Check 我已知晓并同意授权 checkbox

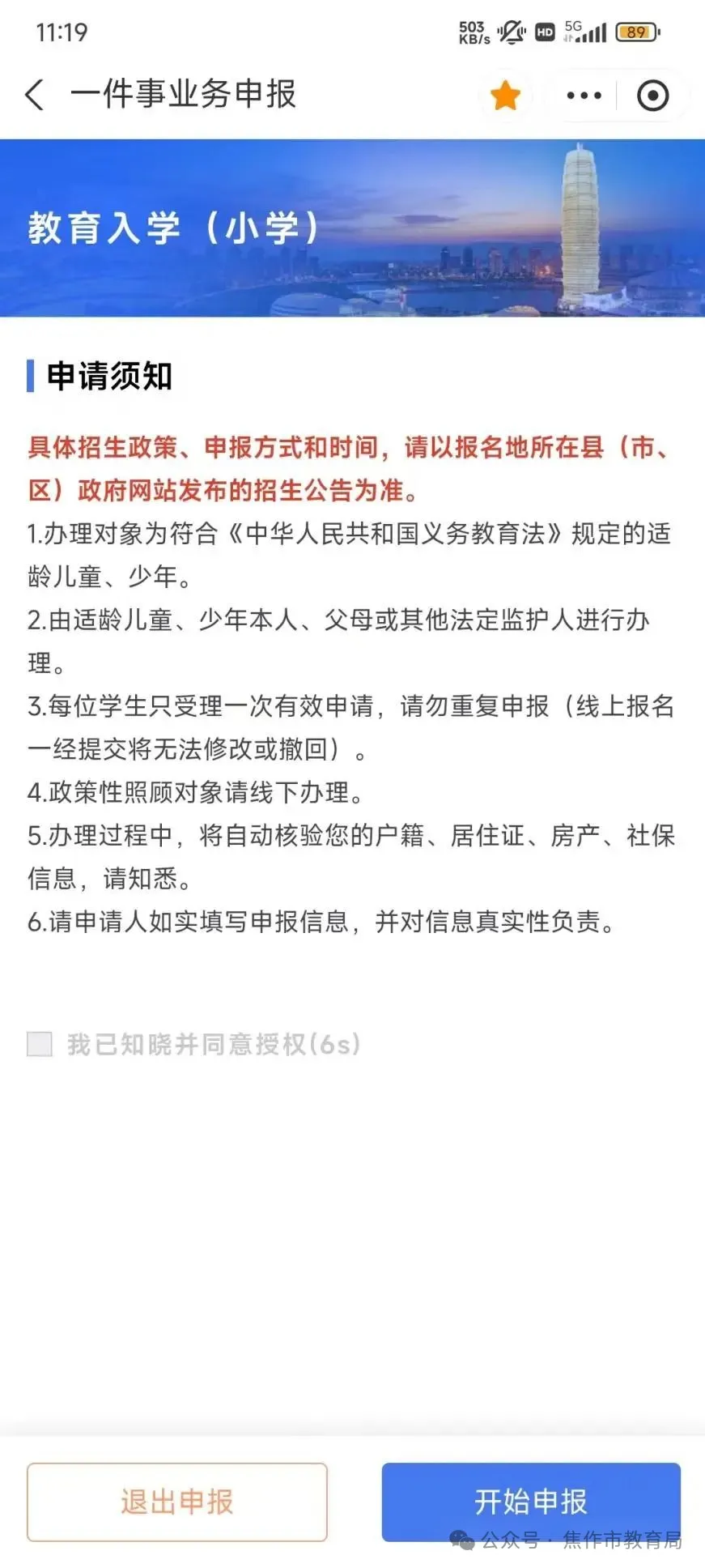point(40,1044)
